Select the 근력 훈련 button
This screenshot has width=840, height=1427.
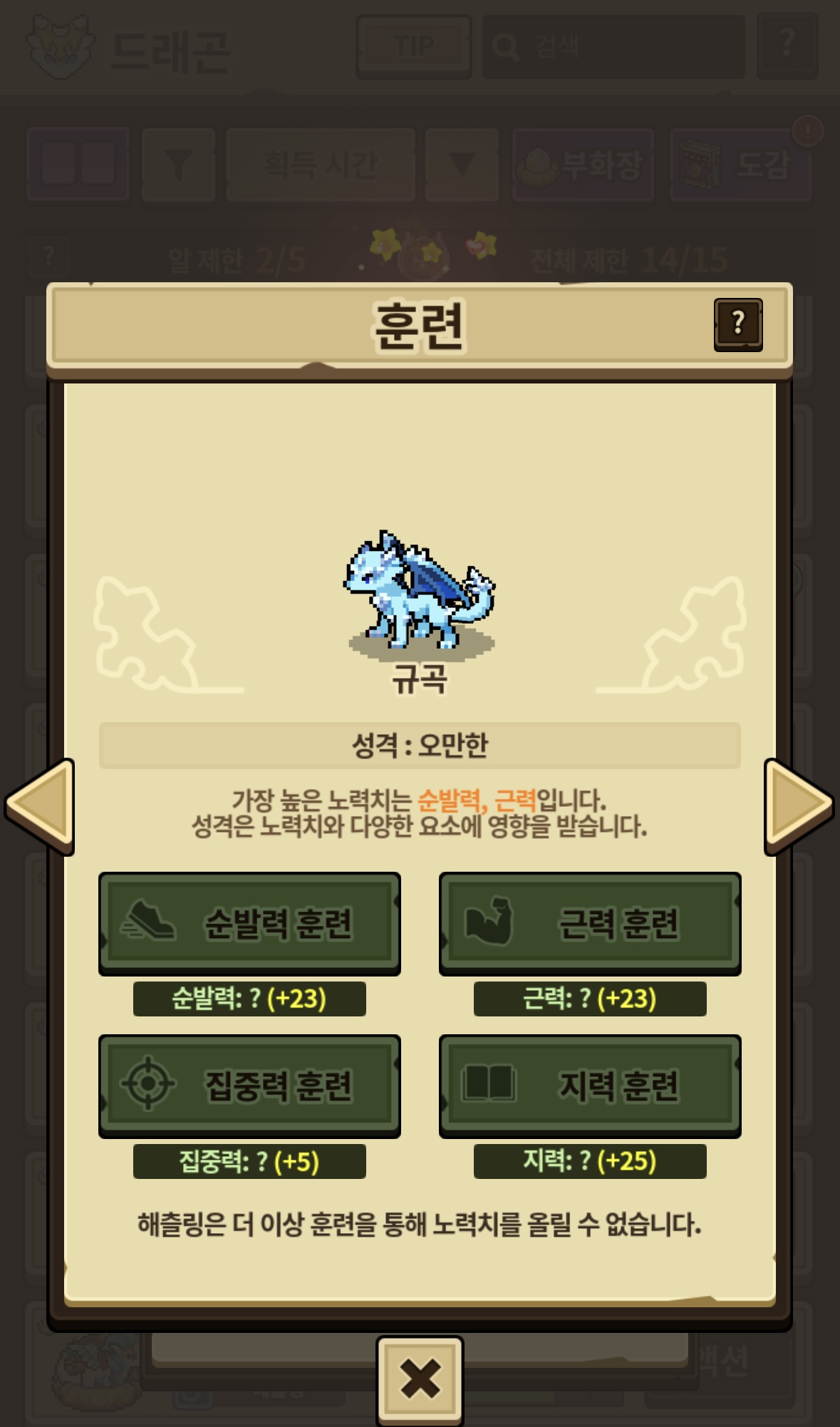click(x=590, y=923)
